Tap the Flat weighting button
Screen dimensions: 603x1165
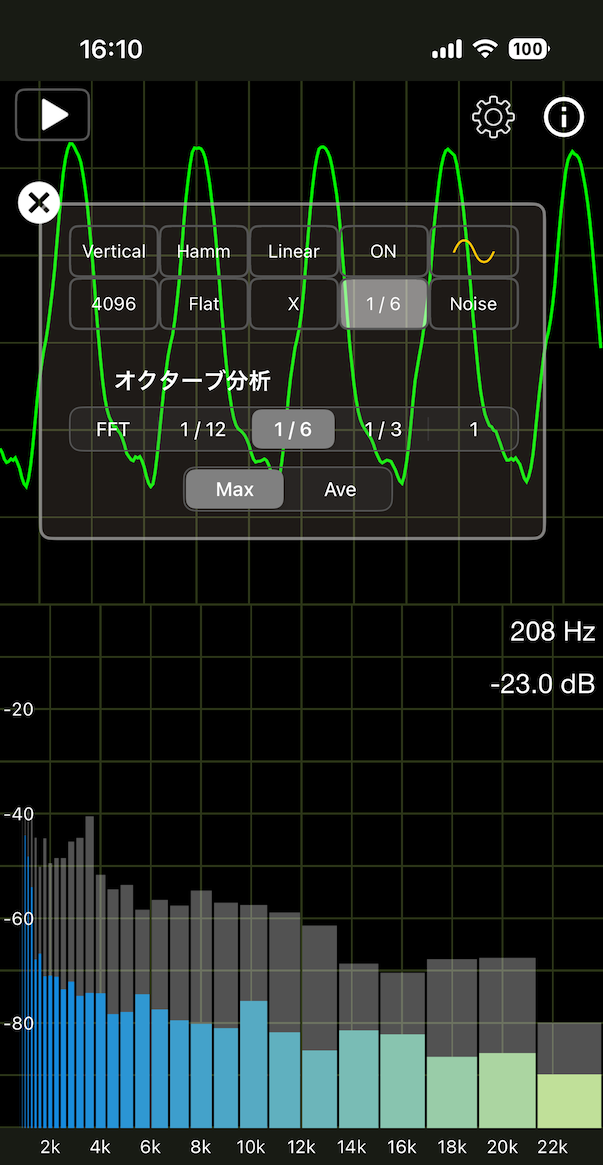click(x=203, y=304)
